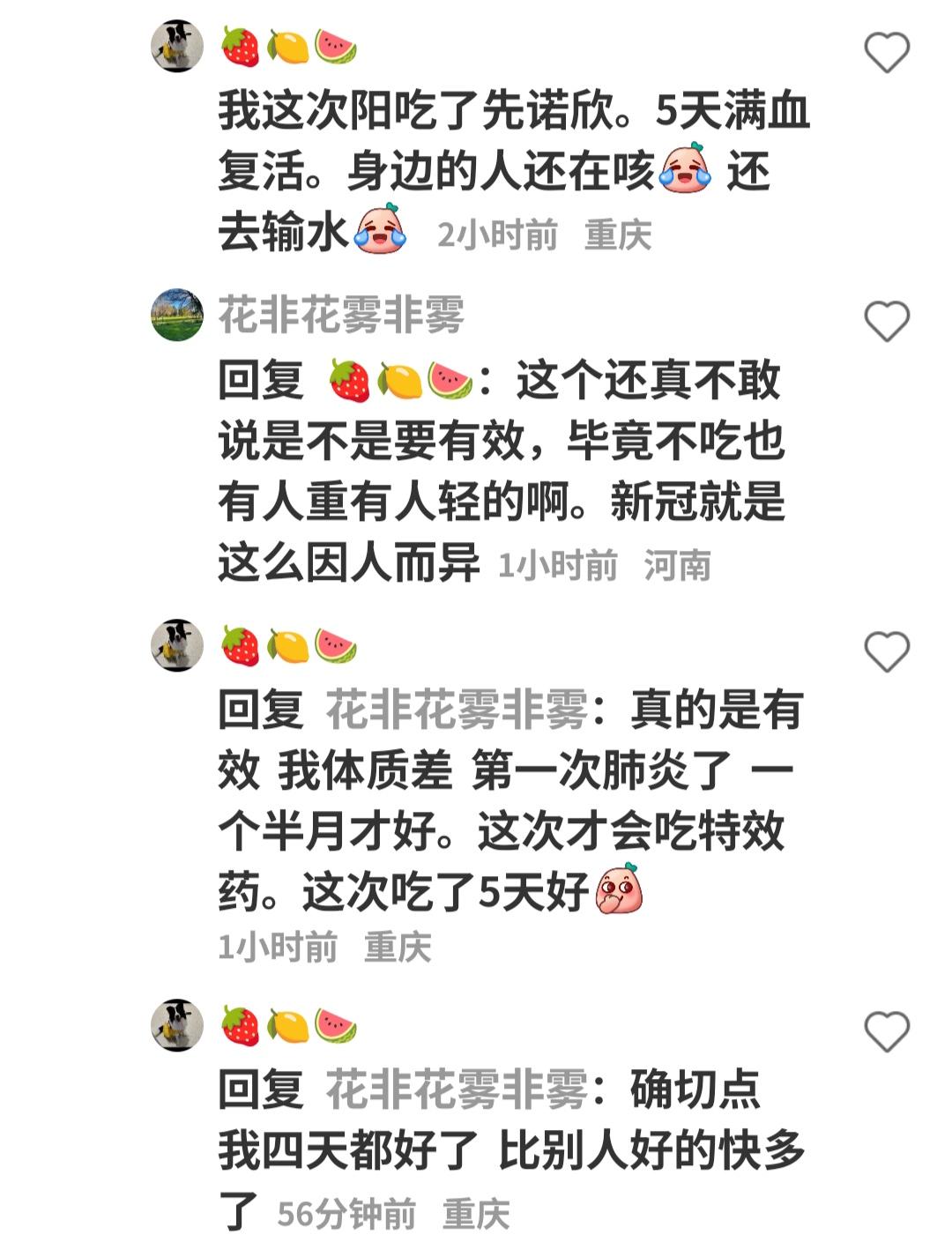Like the reply saying 我四天都好了
The image size is (952, 1242).
[x=886, y=1030]
